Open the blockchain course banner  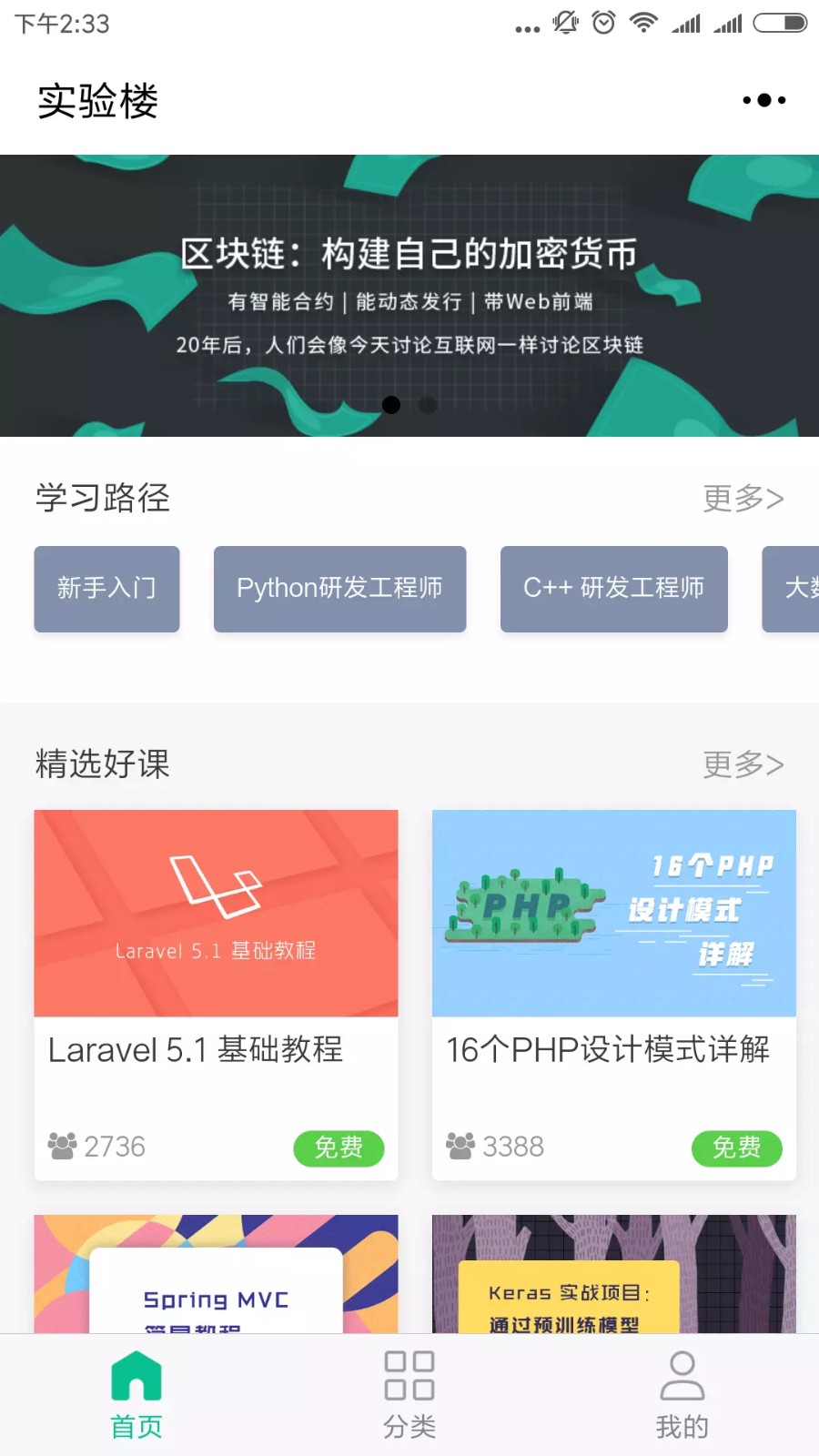coord(409,296)
